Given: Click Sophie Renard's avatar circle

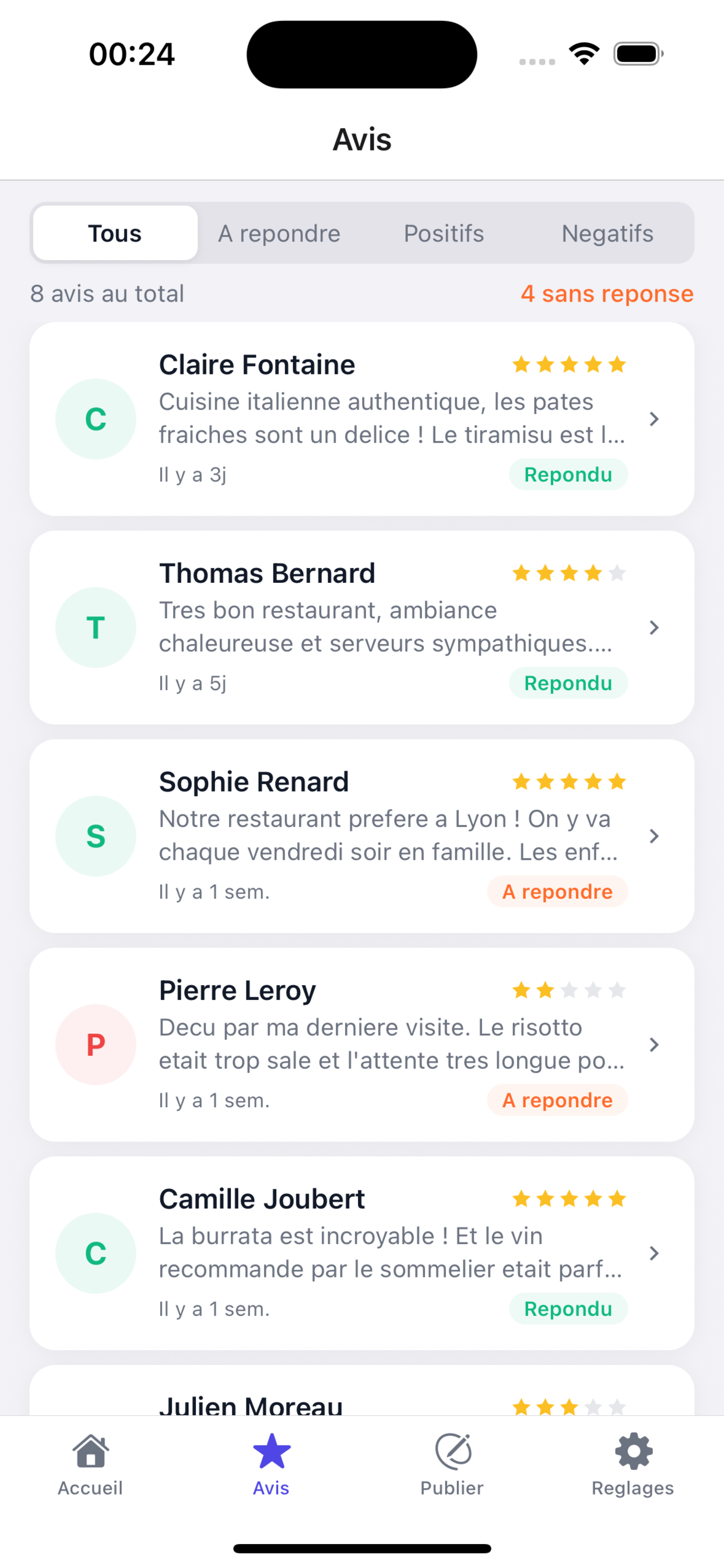Looking at the screenshot, I should click(x=96, y=836).
